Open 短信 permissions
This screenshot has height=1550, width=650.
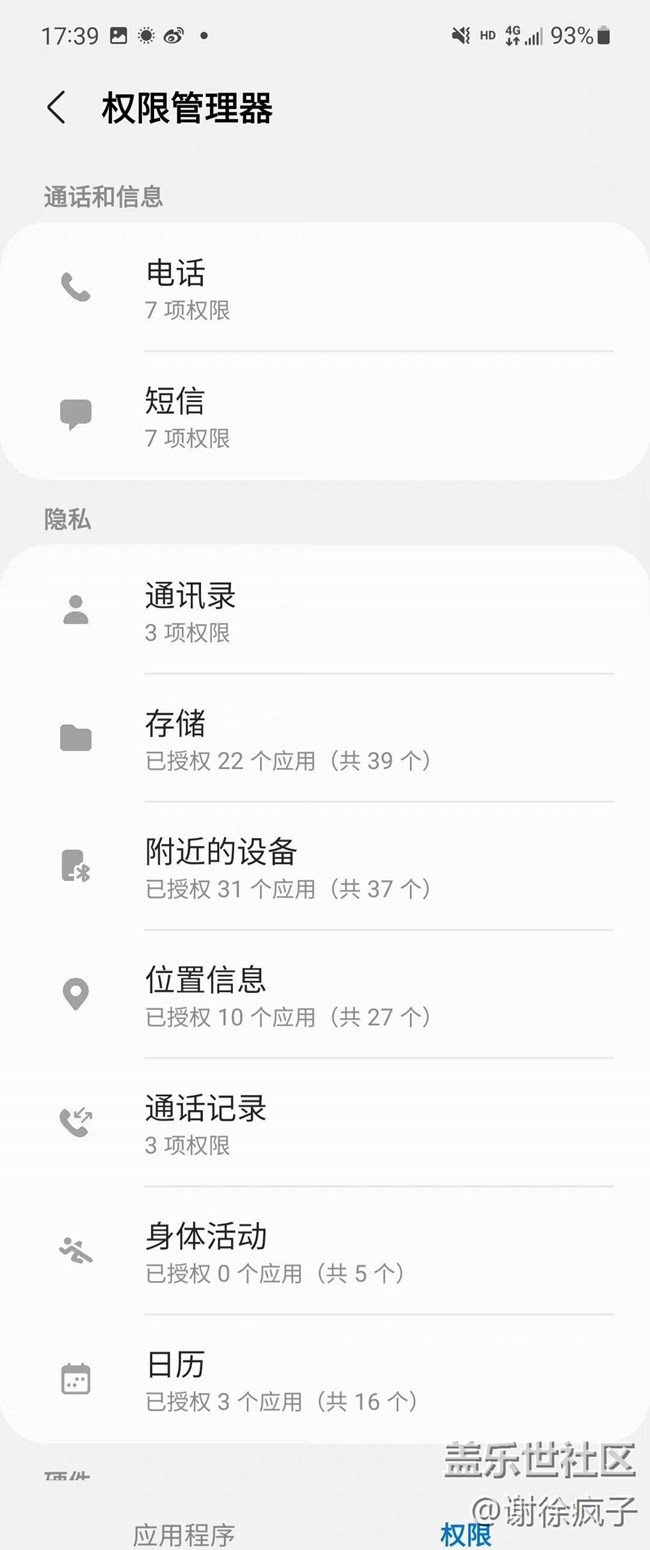click(x=325, y=416)
